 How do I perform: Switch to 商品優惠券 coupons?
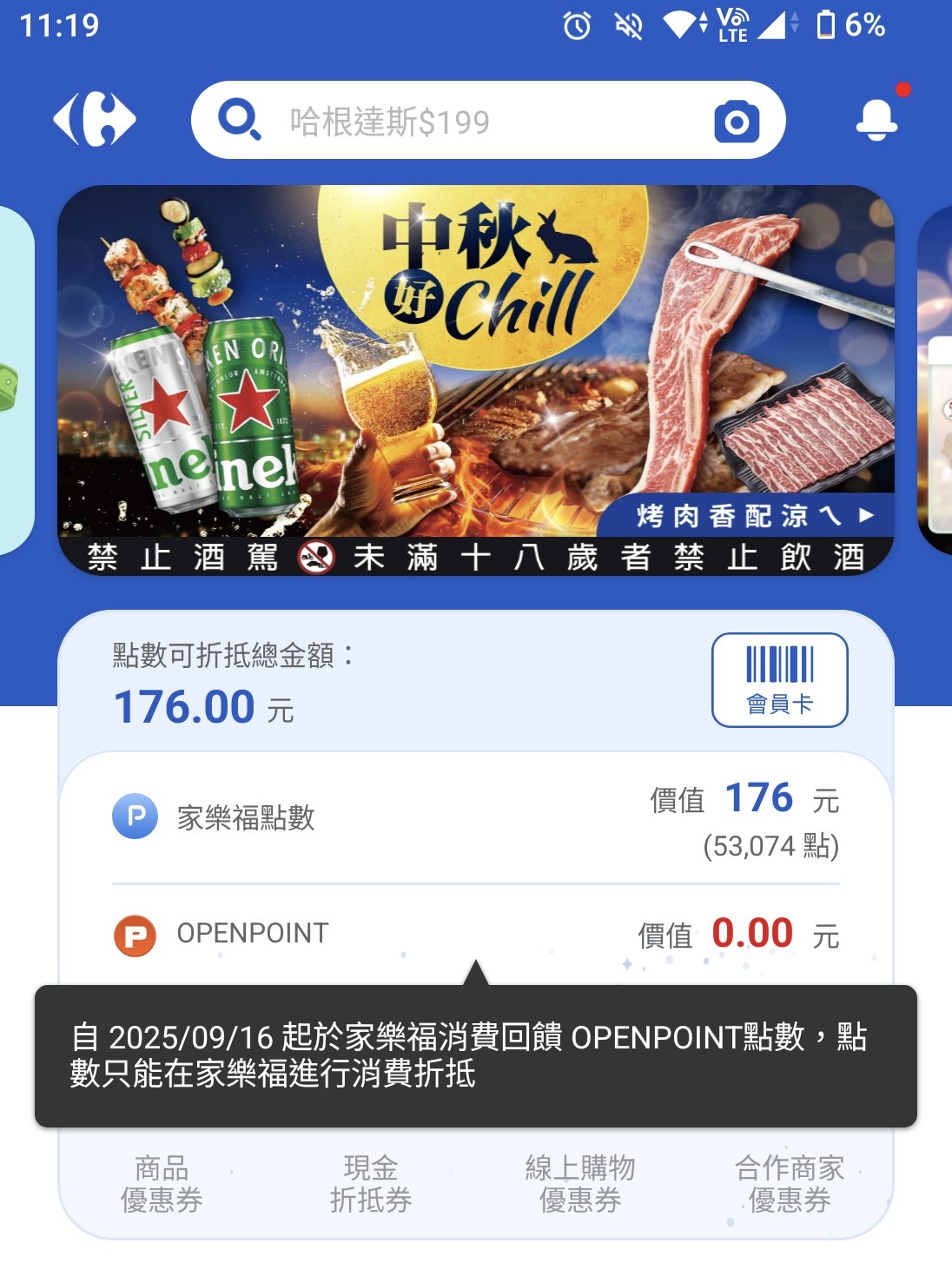click(x=162, y=1183)
